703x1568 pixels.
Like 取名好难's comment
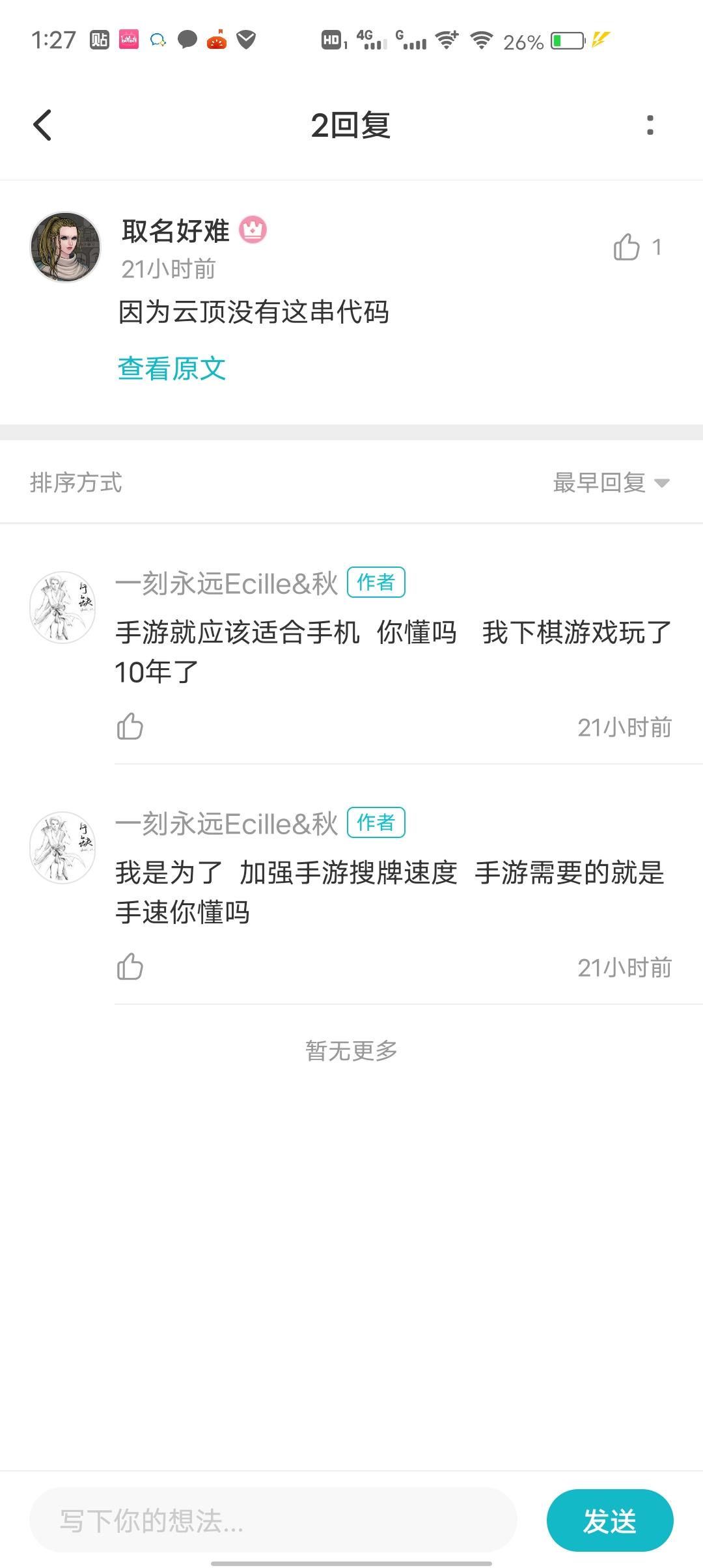tap(627, 247)
